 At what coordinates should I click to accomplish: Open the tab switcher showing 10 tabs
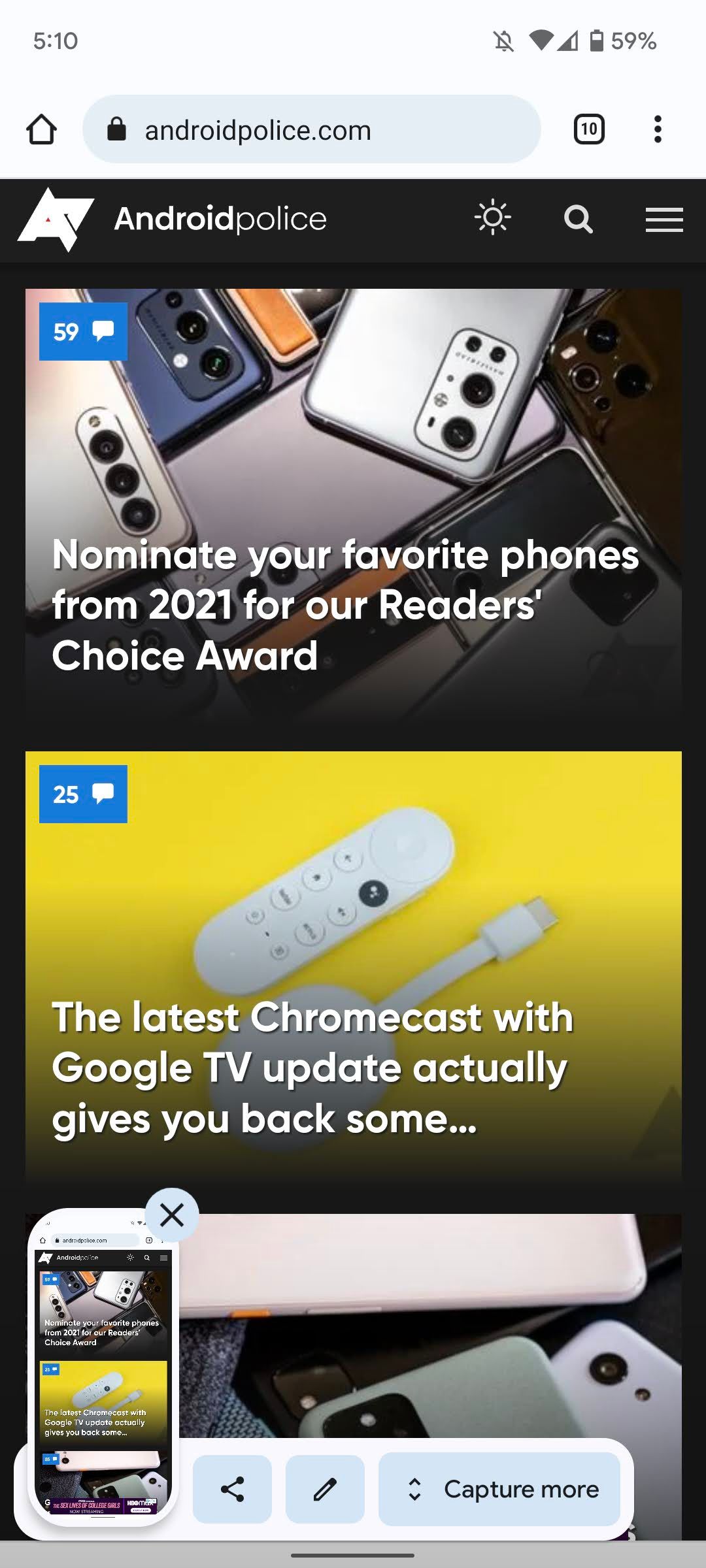coord(588,129)
